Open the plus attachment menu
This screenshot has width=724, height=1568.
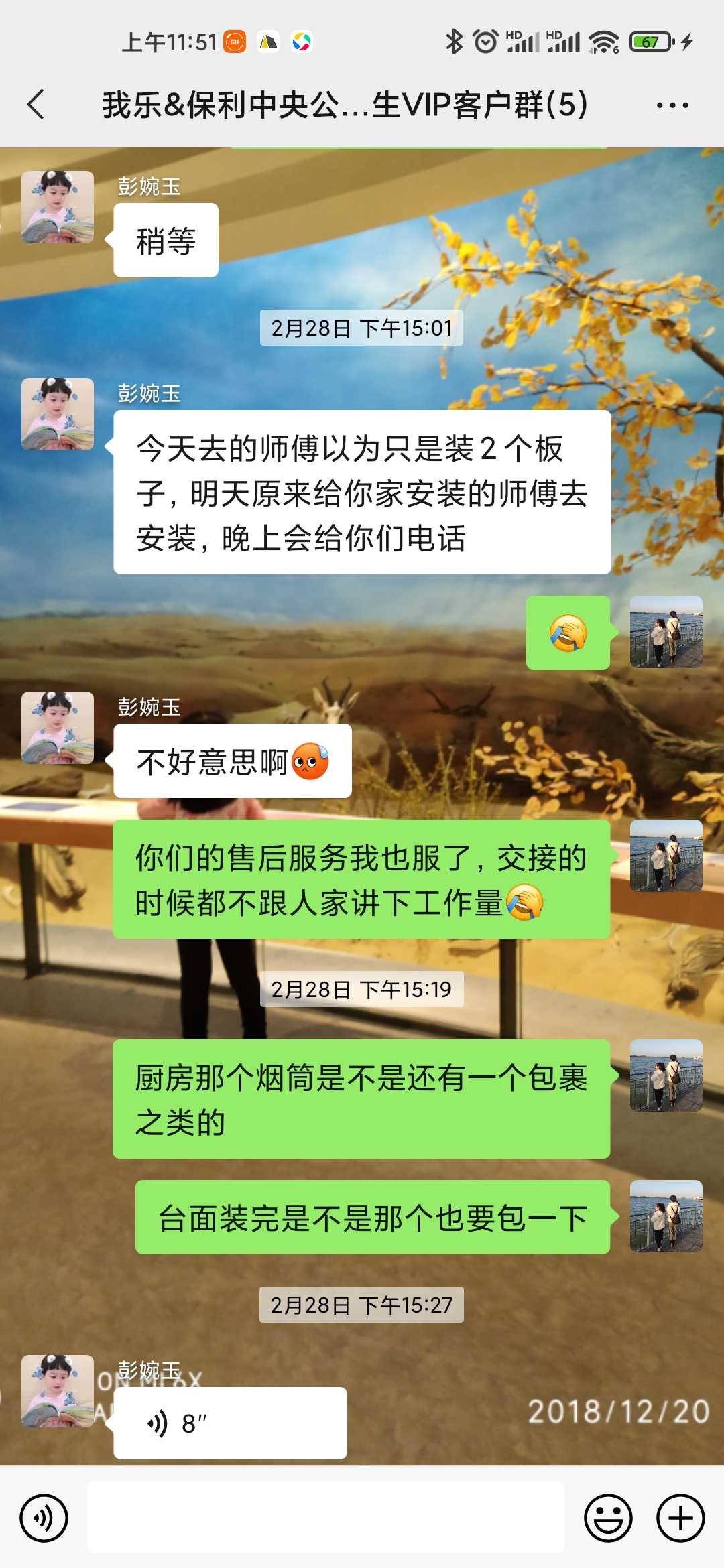pyautogui.click(x=680, y=1518)
